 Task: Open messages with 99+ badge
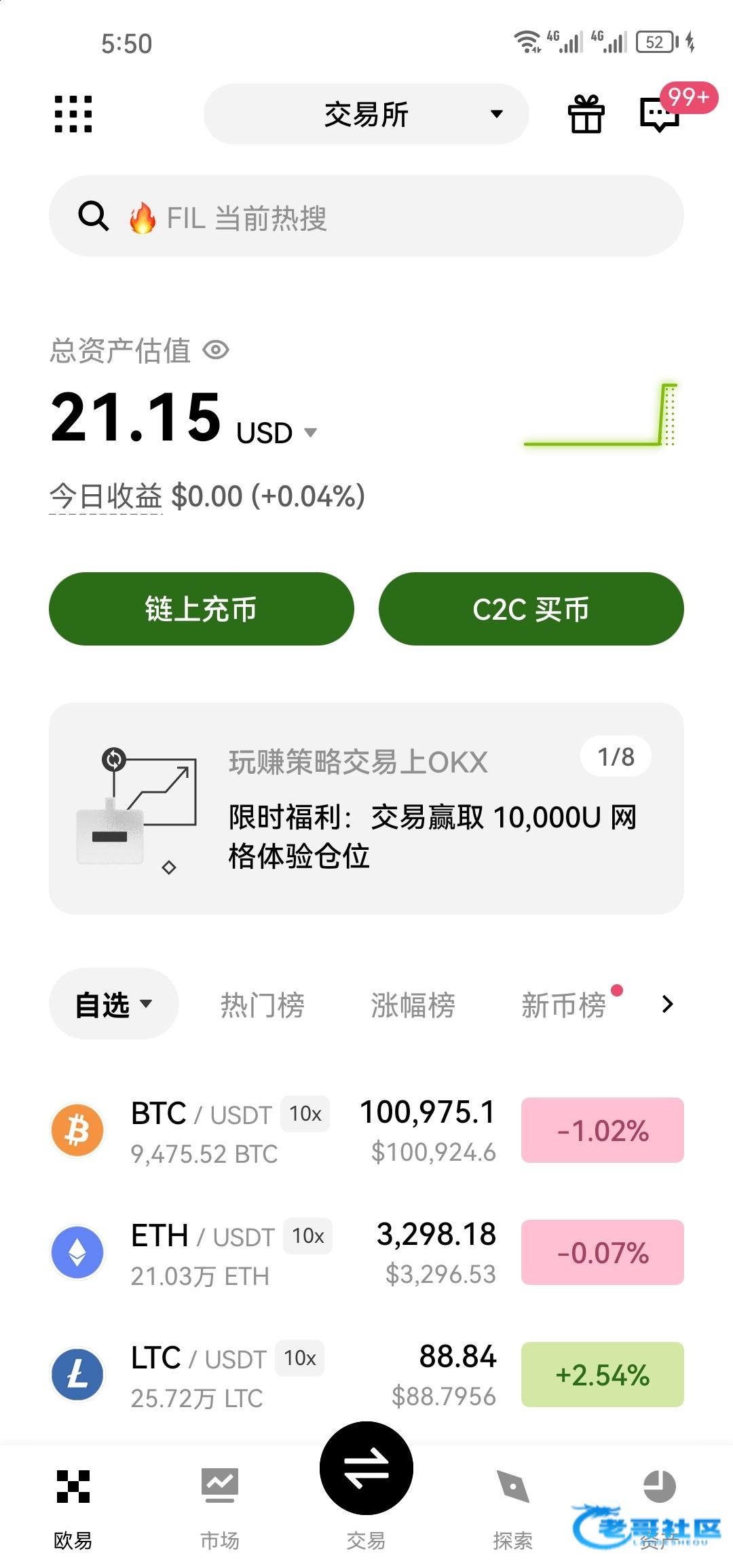pos(660,114)
